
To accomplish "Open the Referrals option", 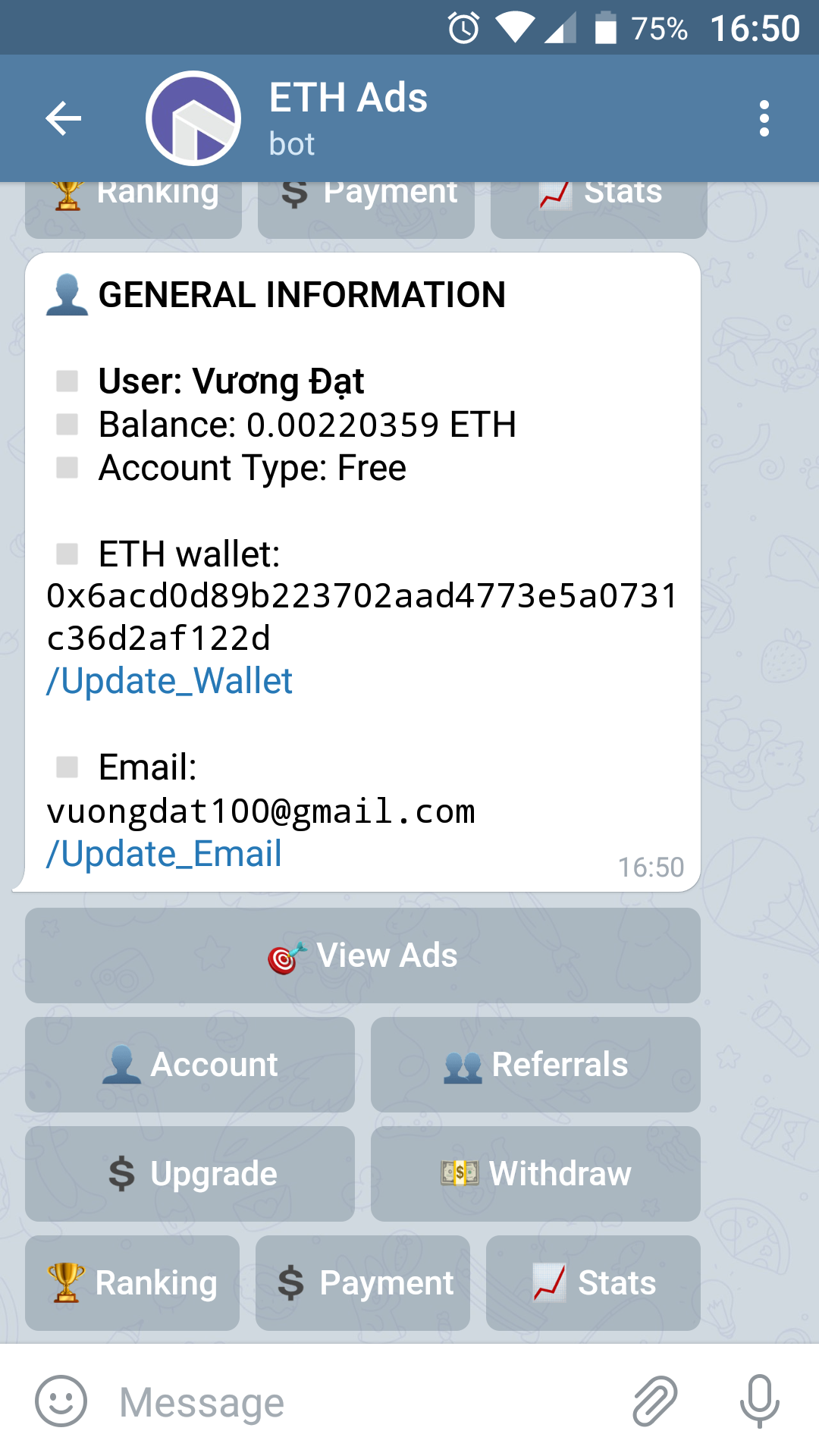I will coord(535,1065).
